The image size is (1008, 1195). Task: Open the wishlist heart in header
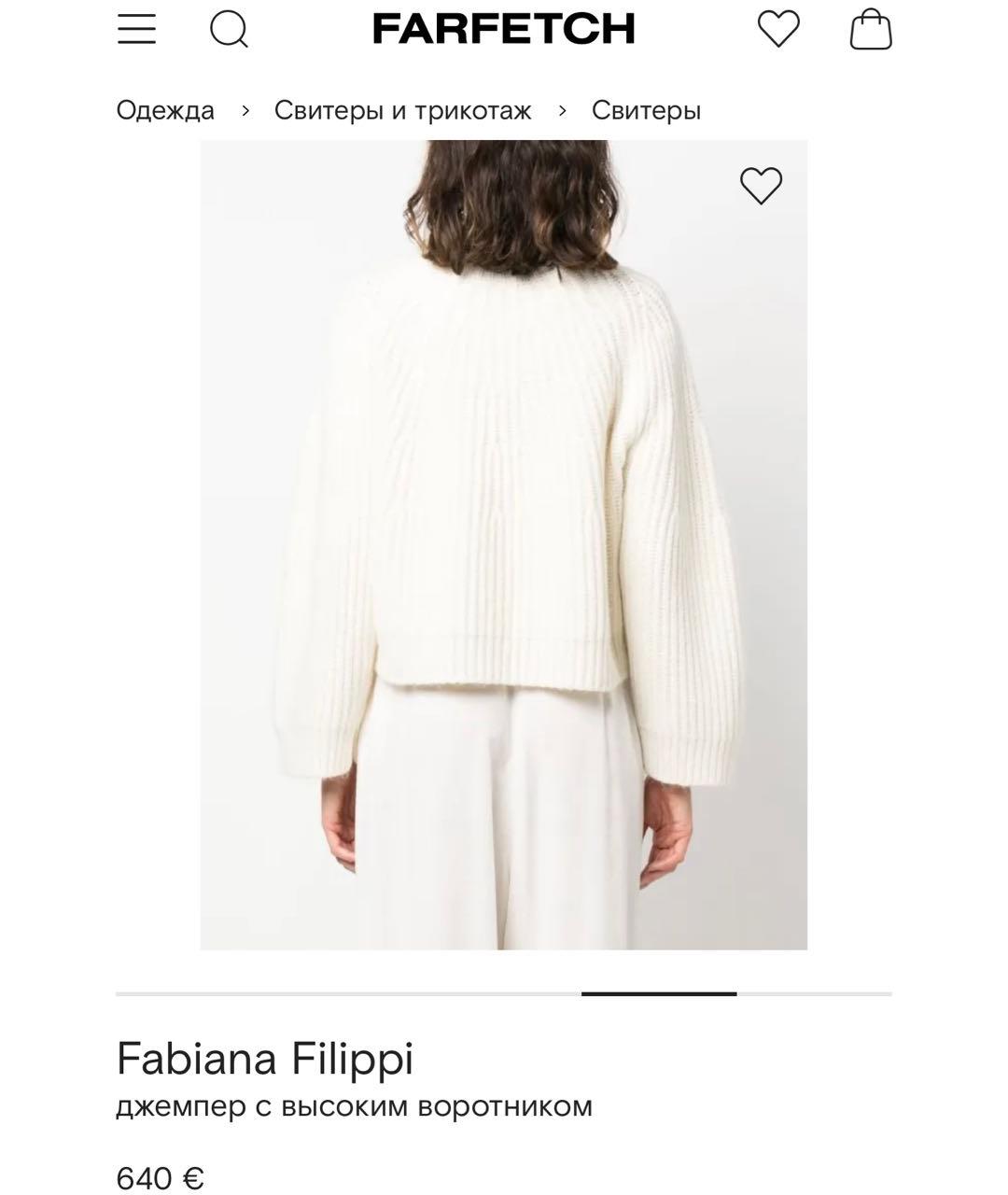pyautogui.click(x=778, y=28)
